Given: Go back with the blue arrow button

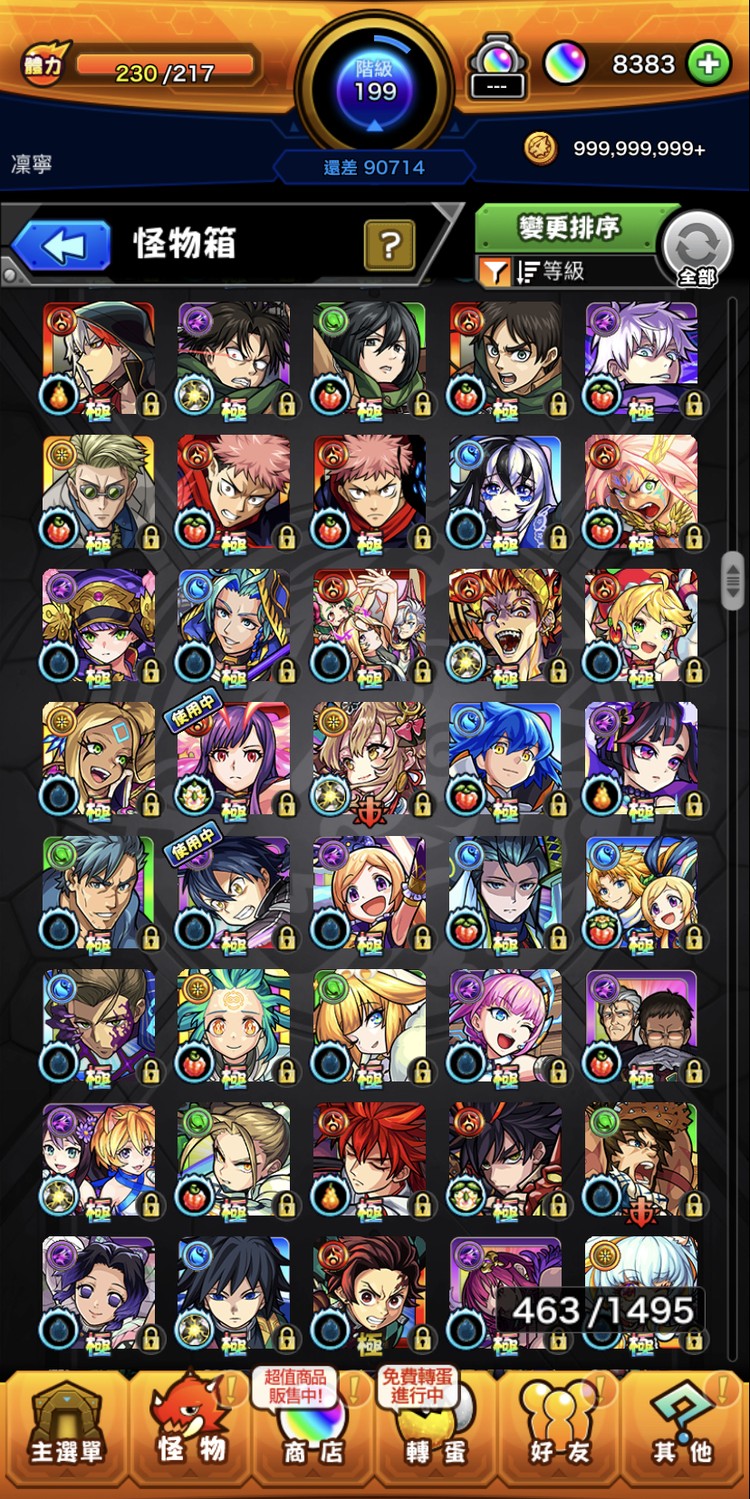Looking at the screenshot, I should tap(62, 245).
